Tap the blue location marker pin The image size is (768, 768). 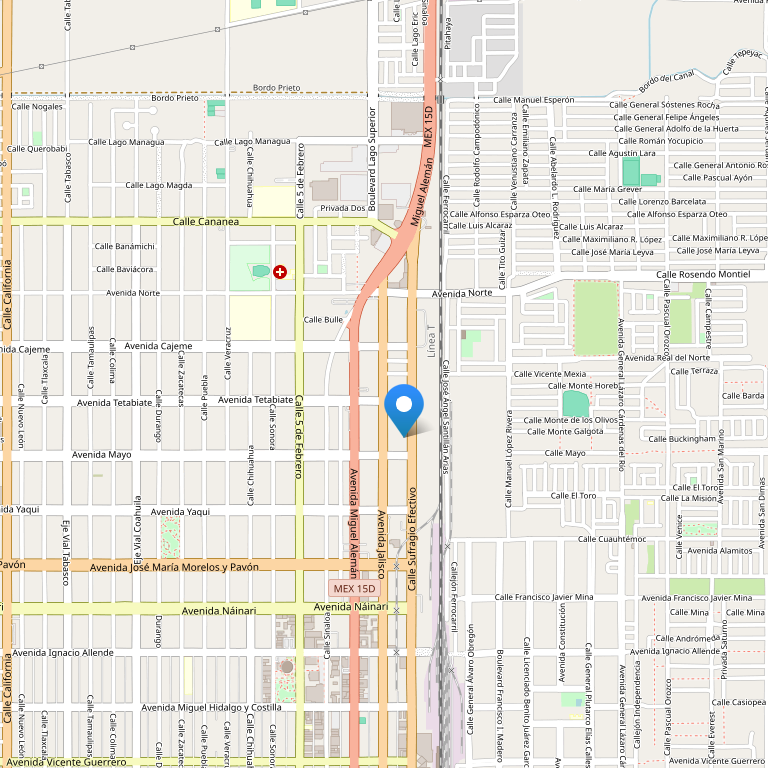click(404, 407)
